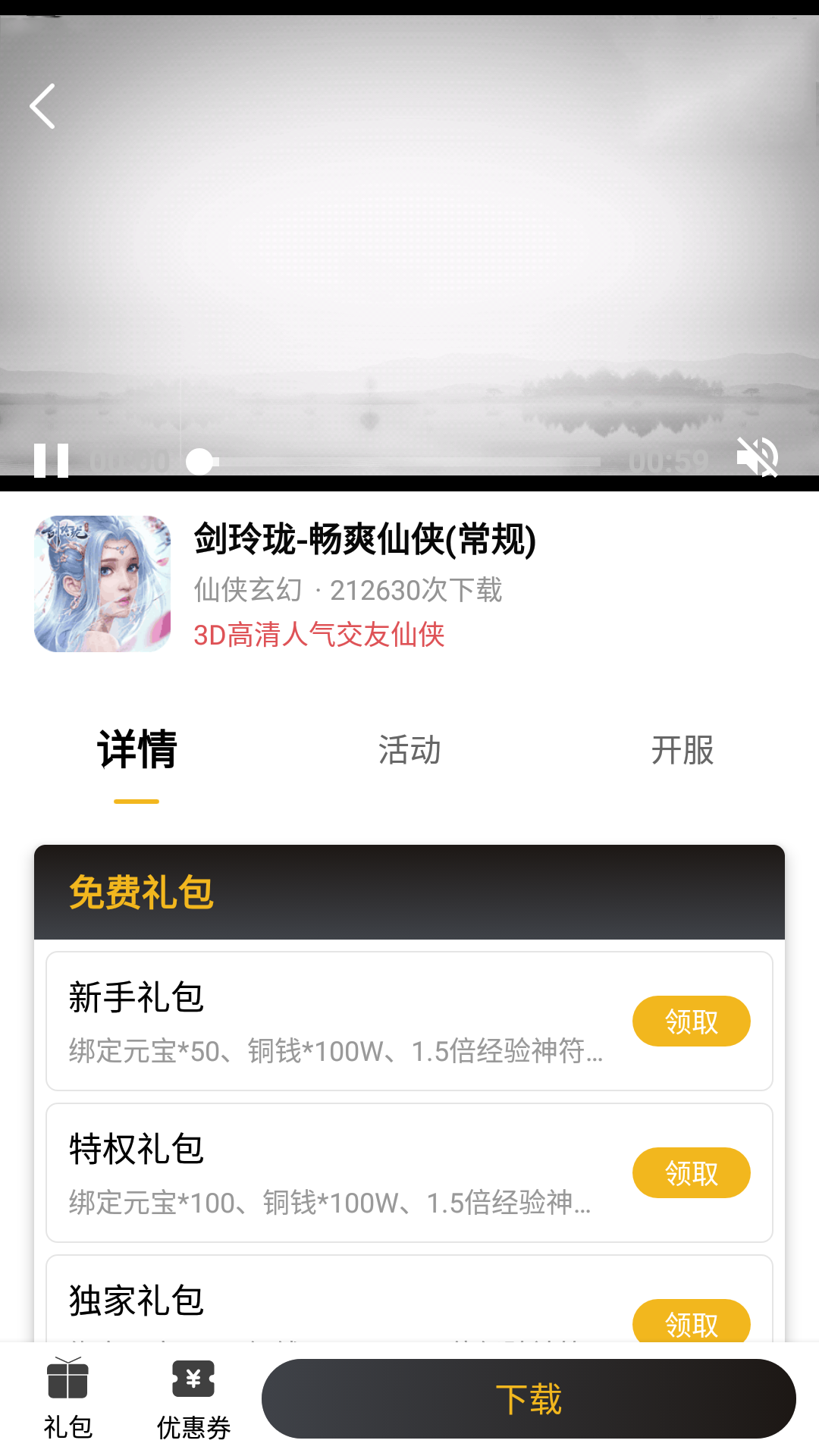Image resolution: width=819 pixels, height=1456 pixels.
Task: Claim the 特权礼包 gift pack
Action: click(x=691, y=1173)
